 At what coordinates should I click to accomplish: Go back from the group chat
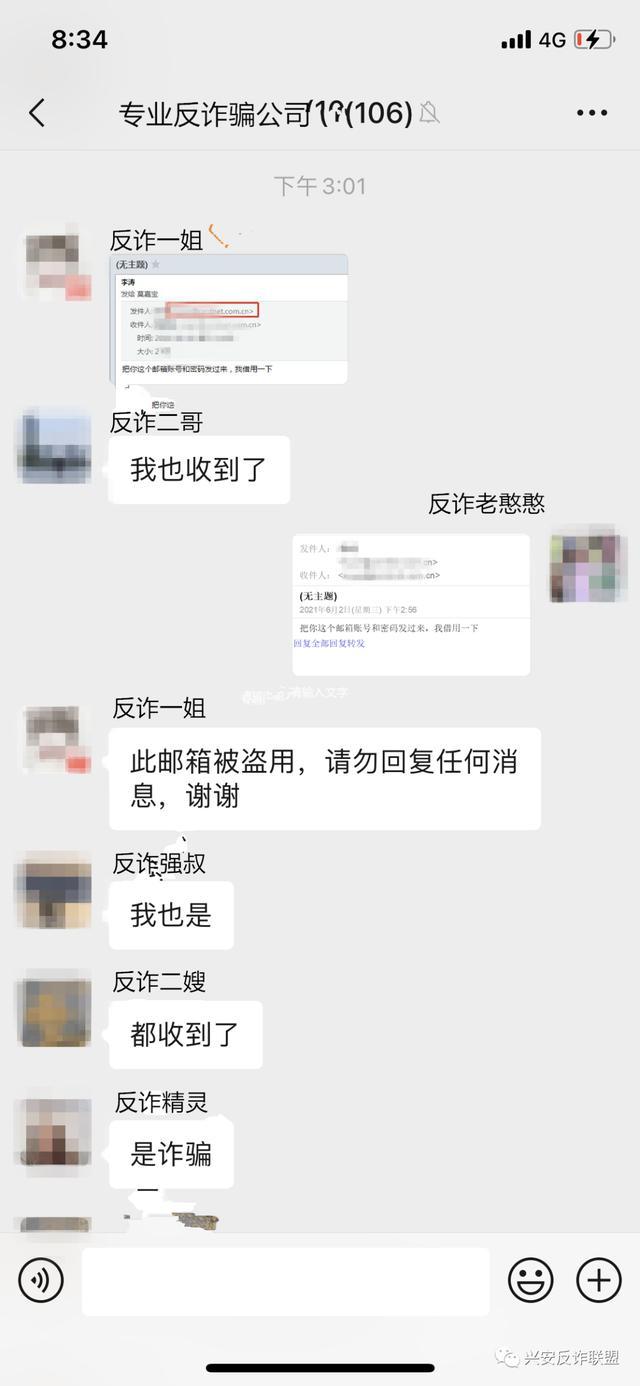(x=37, y=113)
